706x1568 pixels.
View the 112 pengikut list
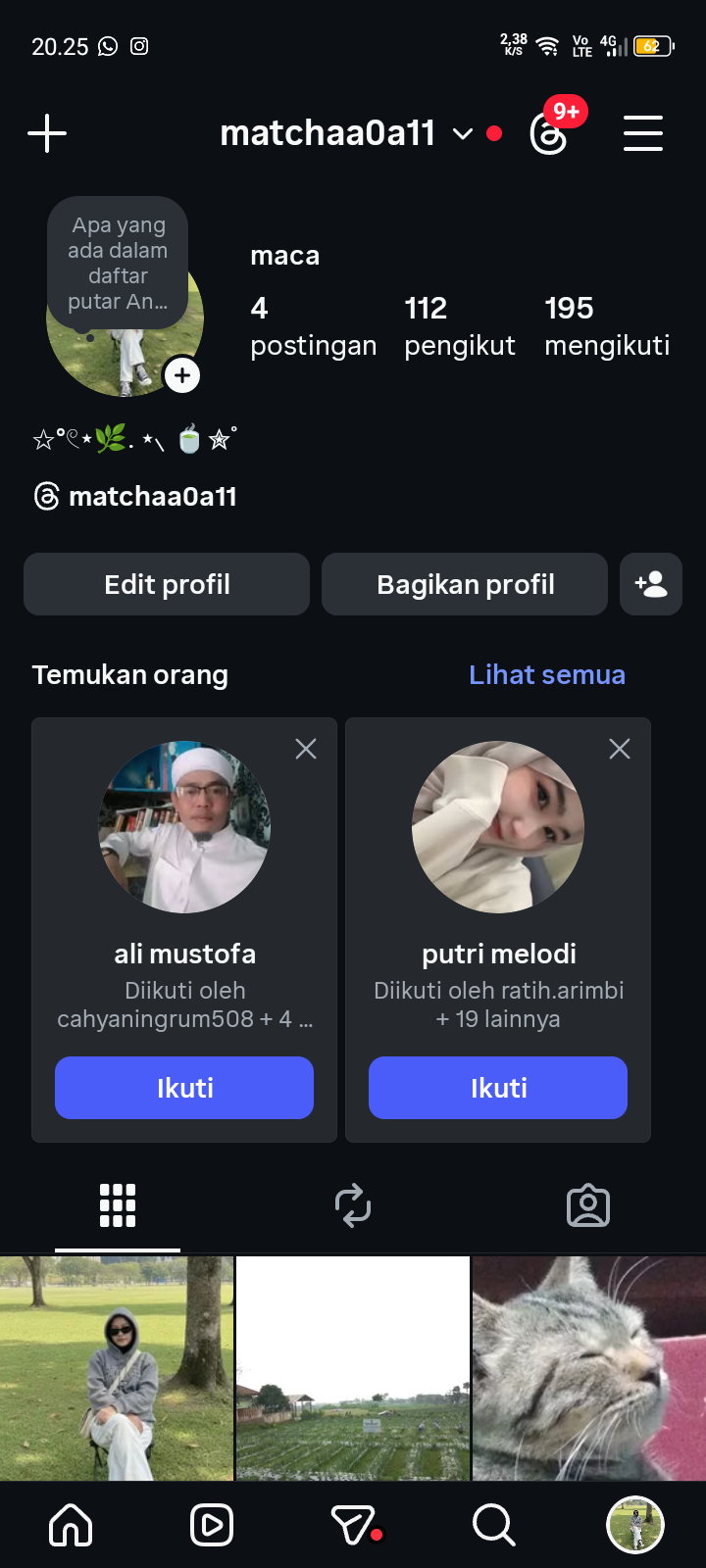(459, 325)
